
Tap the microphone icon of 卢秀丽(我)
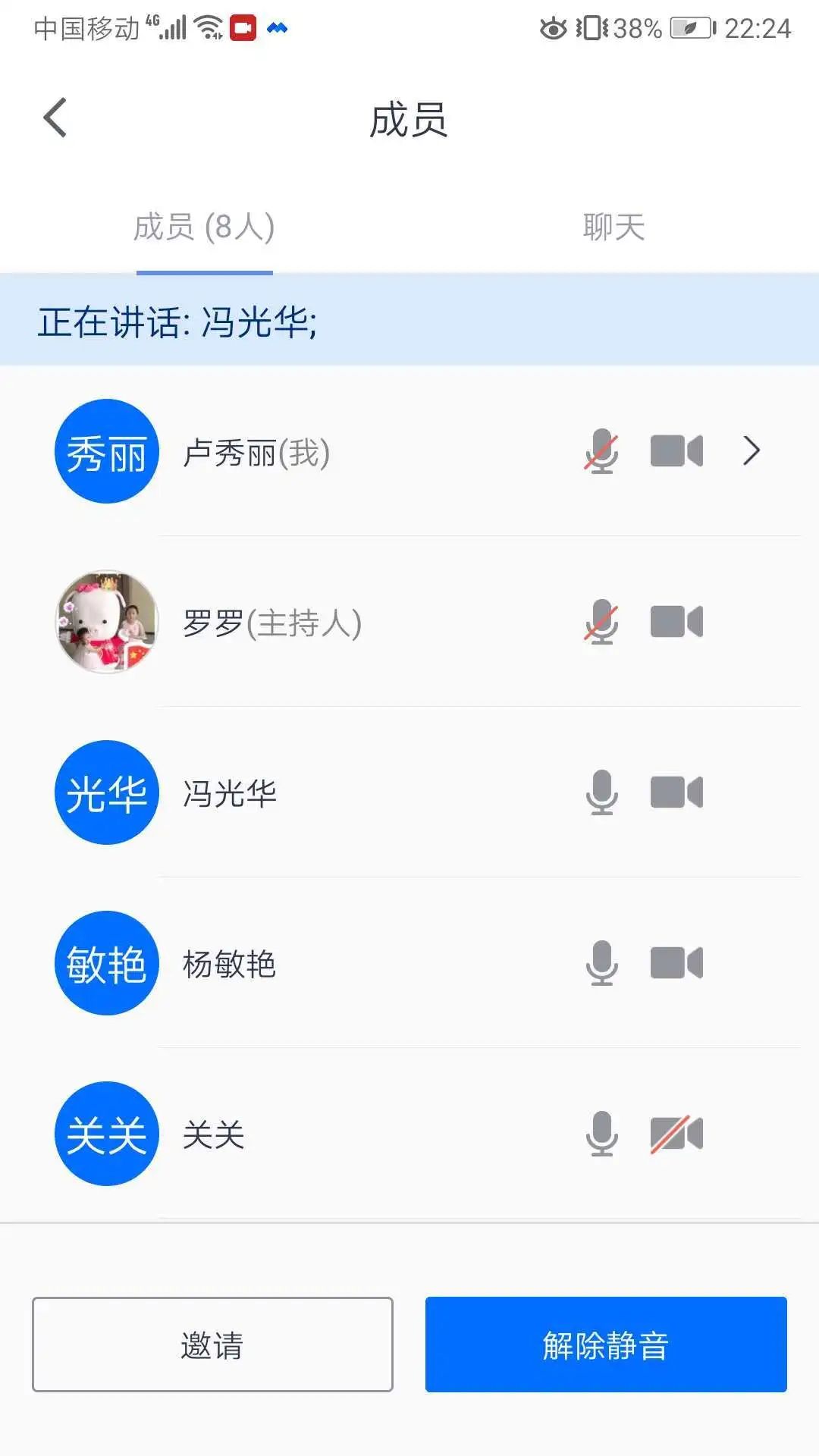tap(601, 451)
